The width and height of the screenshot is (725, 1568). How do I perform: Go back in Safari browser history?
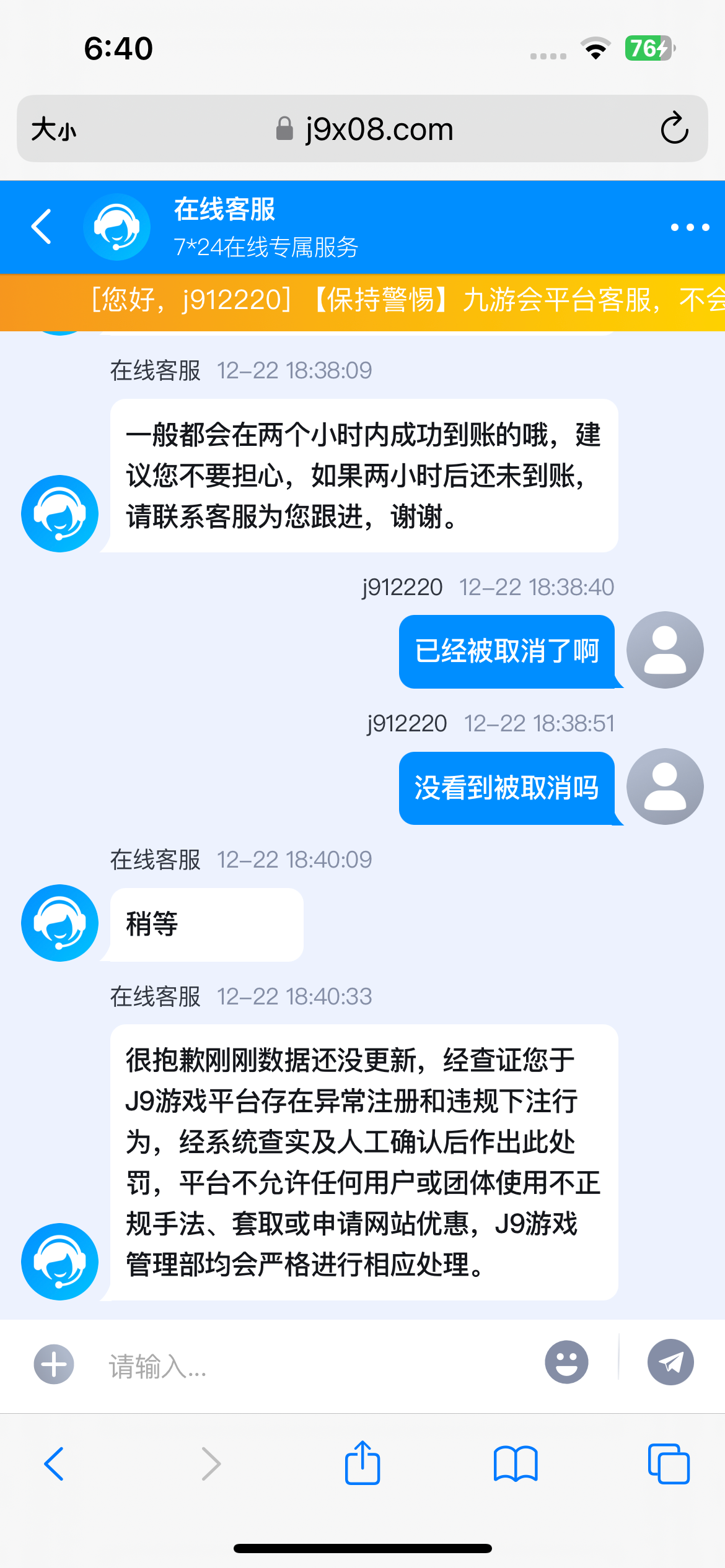tap(54, 1464)
